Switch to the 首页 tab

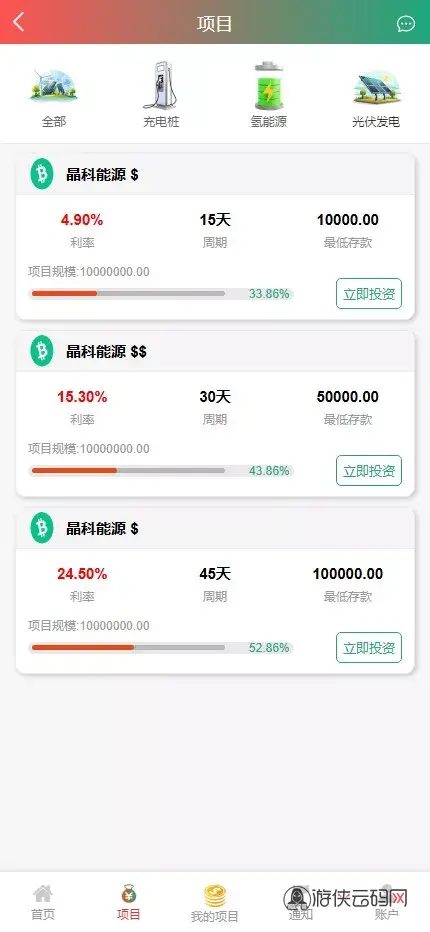pos(43,902)
